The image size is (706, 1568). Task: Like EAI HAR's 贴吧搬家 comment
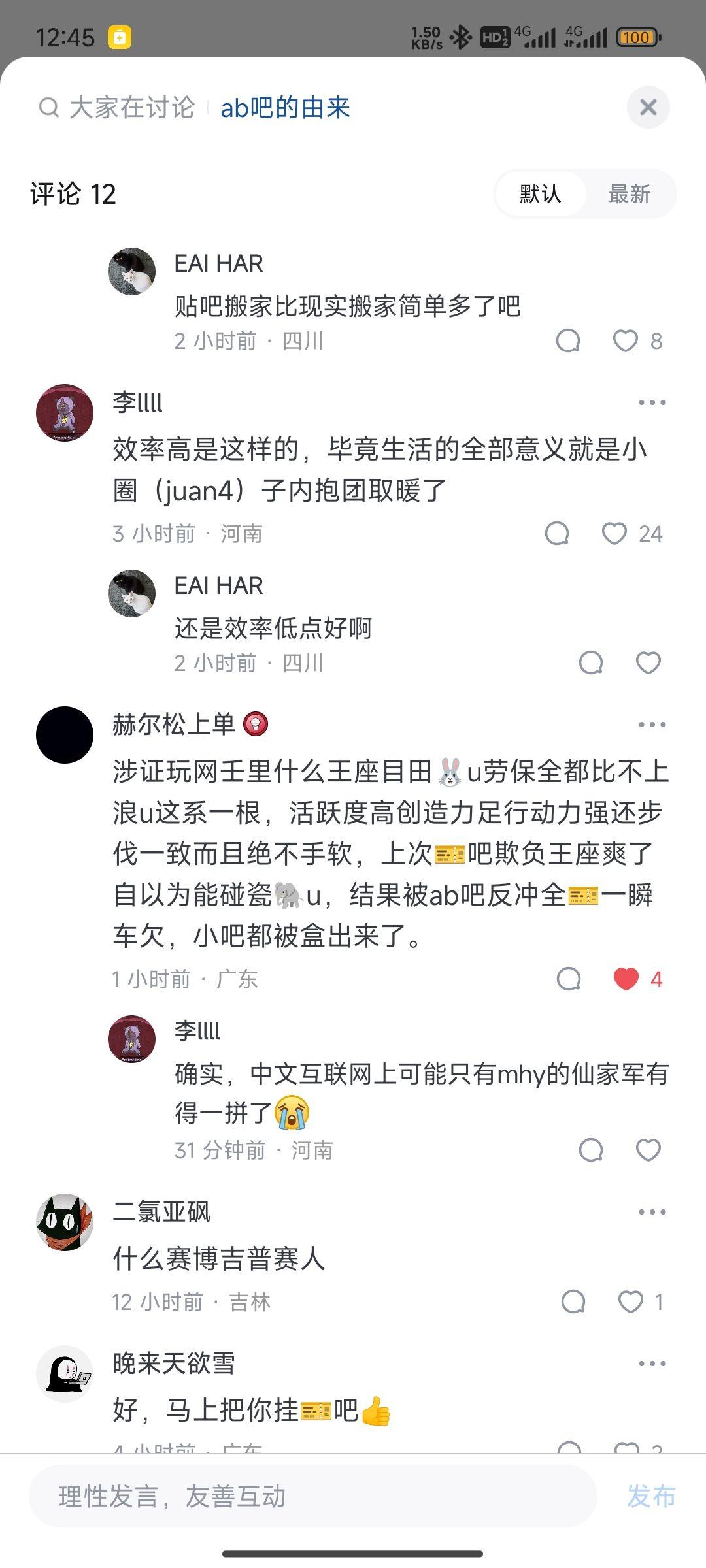(x=626, y=341)
